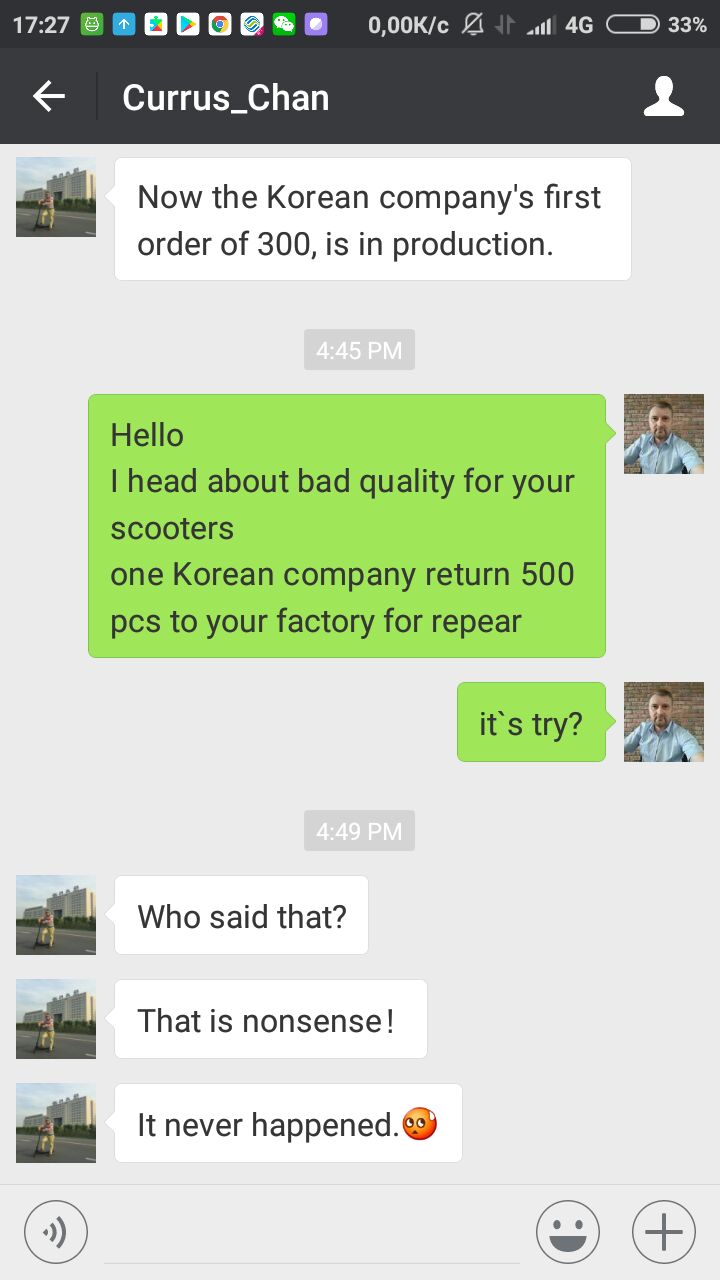The height and width of the screenshot is (1280, 720).
Task: Switch to voice message input
Action: tap(56, 1232)
